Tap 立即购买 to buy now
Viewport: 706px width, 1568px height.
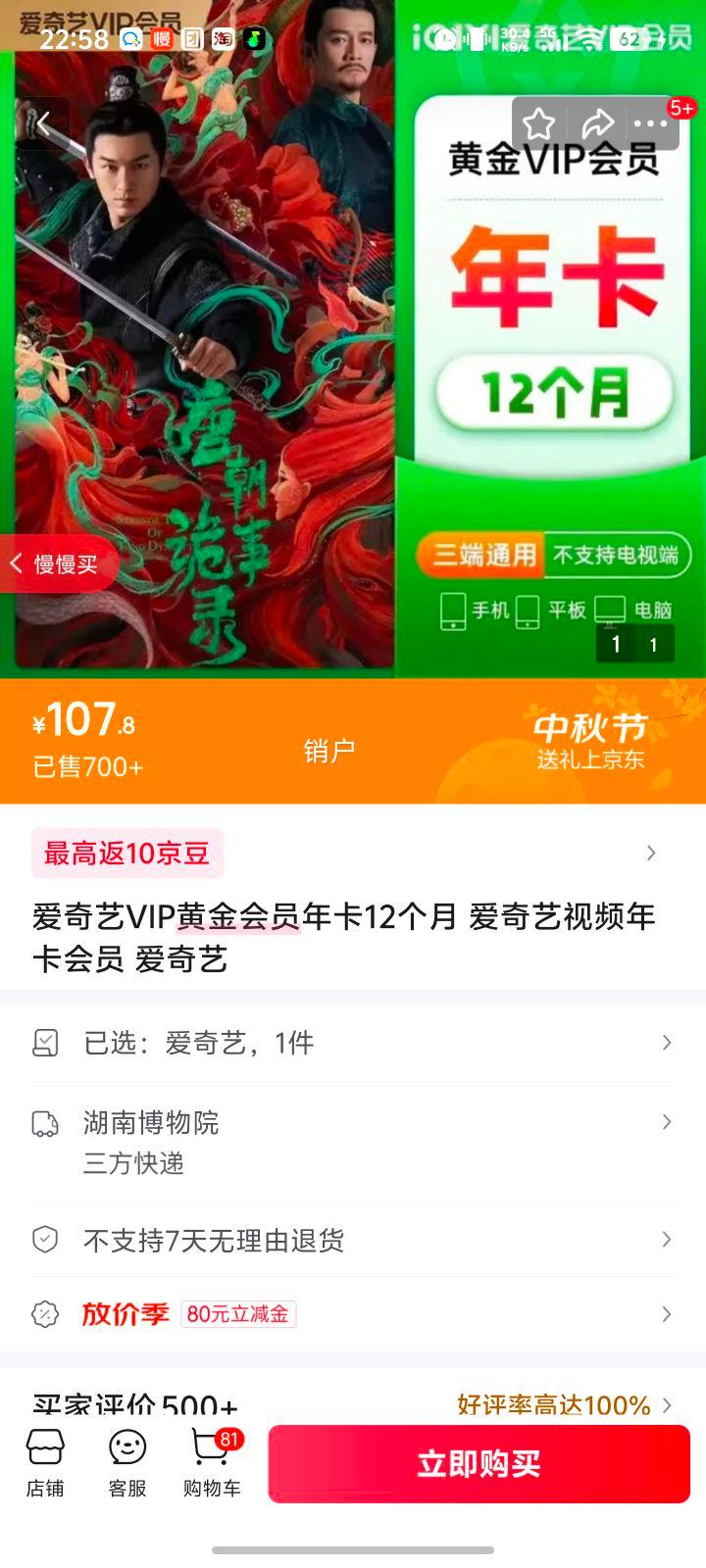pos(479,1464)
